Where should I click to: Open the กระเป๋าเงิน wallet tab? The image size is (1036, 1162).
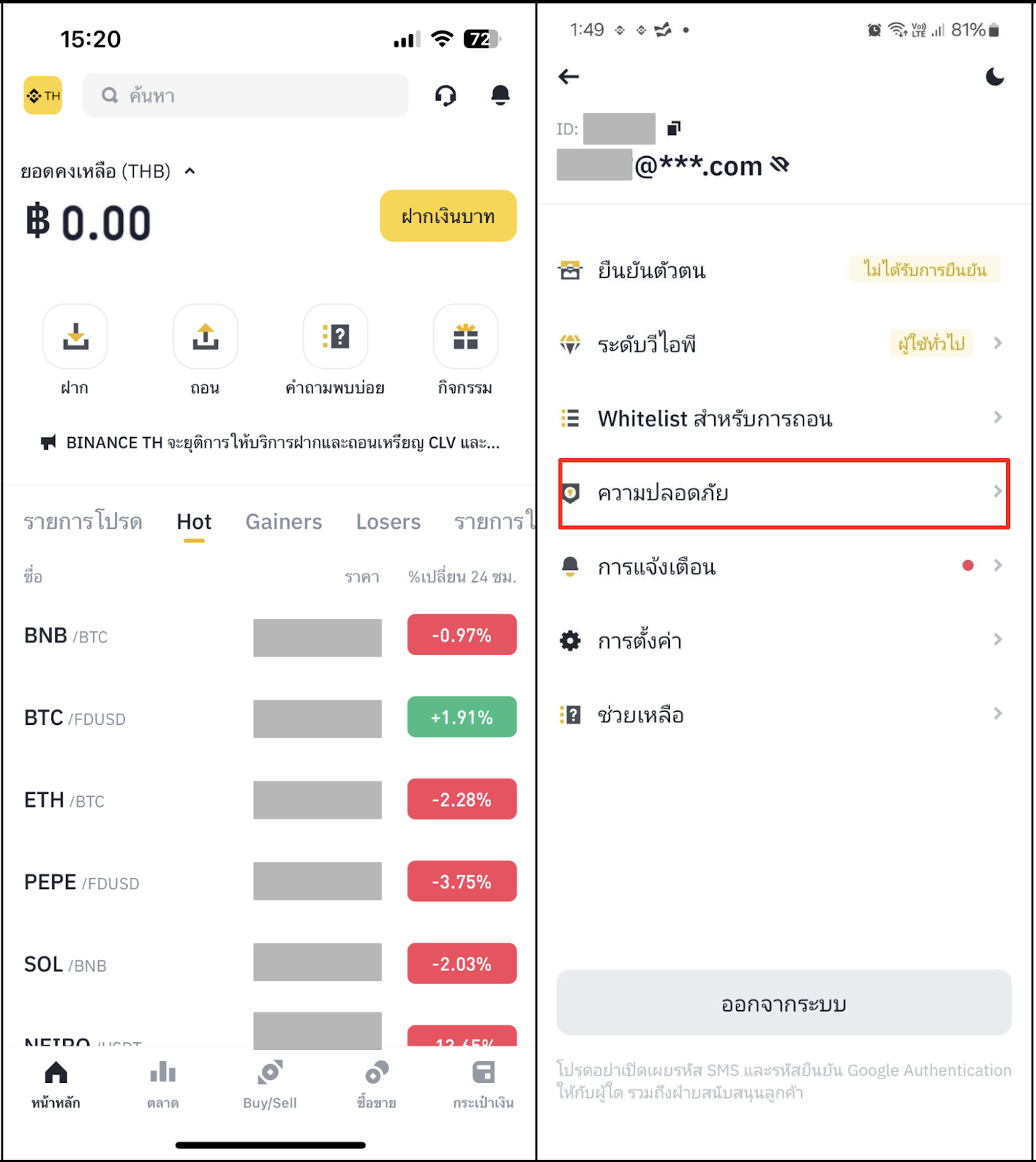coord(483,1084)
